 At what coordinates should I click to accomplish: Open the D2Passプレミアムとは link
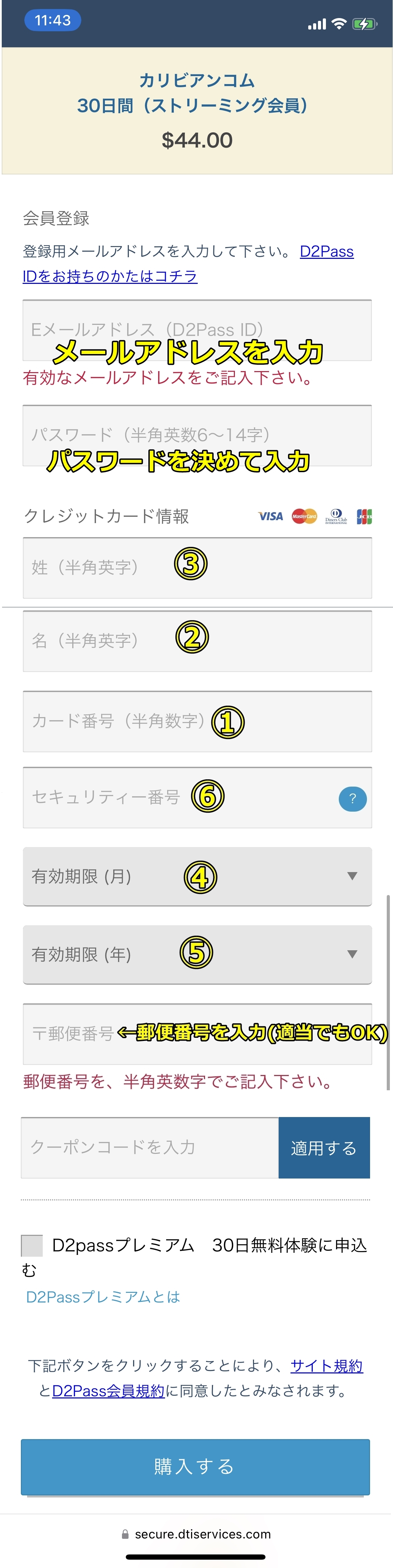coord(103,1297)
